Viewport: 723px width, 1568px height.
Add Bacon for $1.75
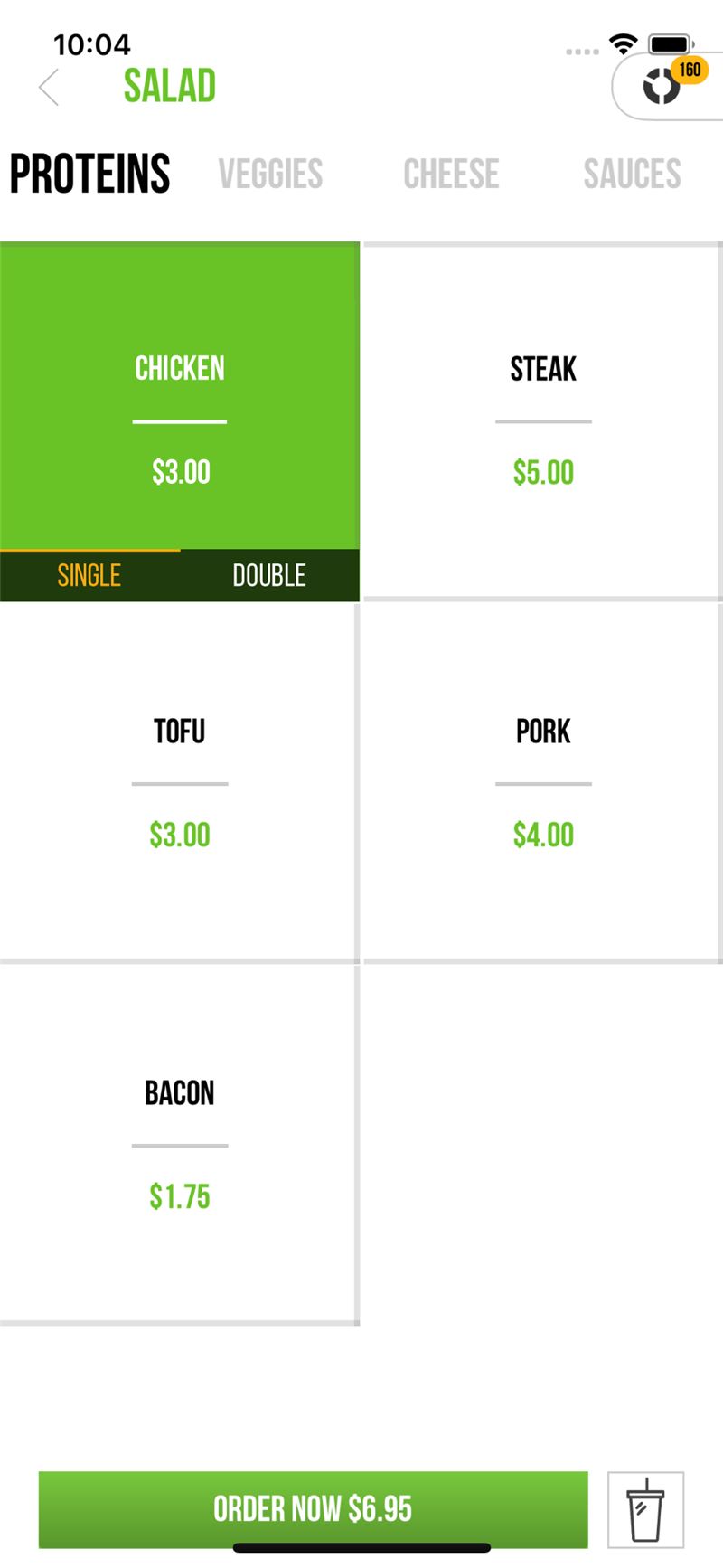pyautogui.click(x=180, y=1145)
